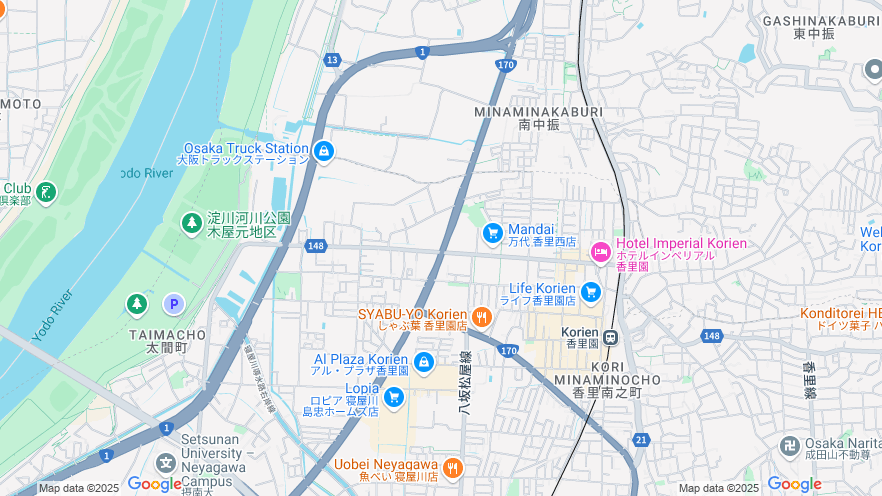Open the Yodogawa river park marker

point(191,222)
